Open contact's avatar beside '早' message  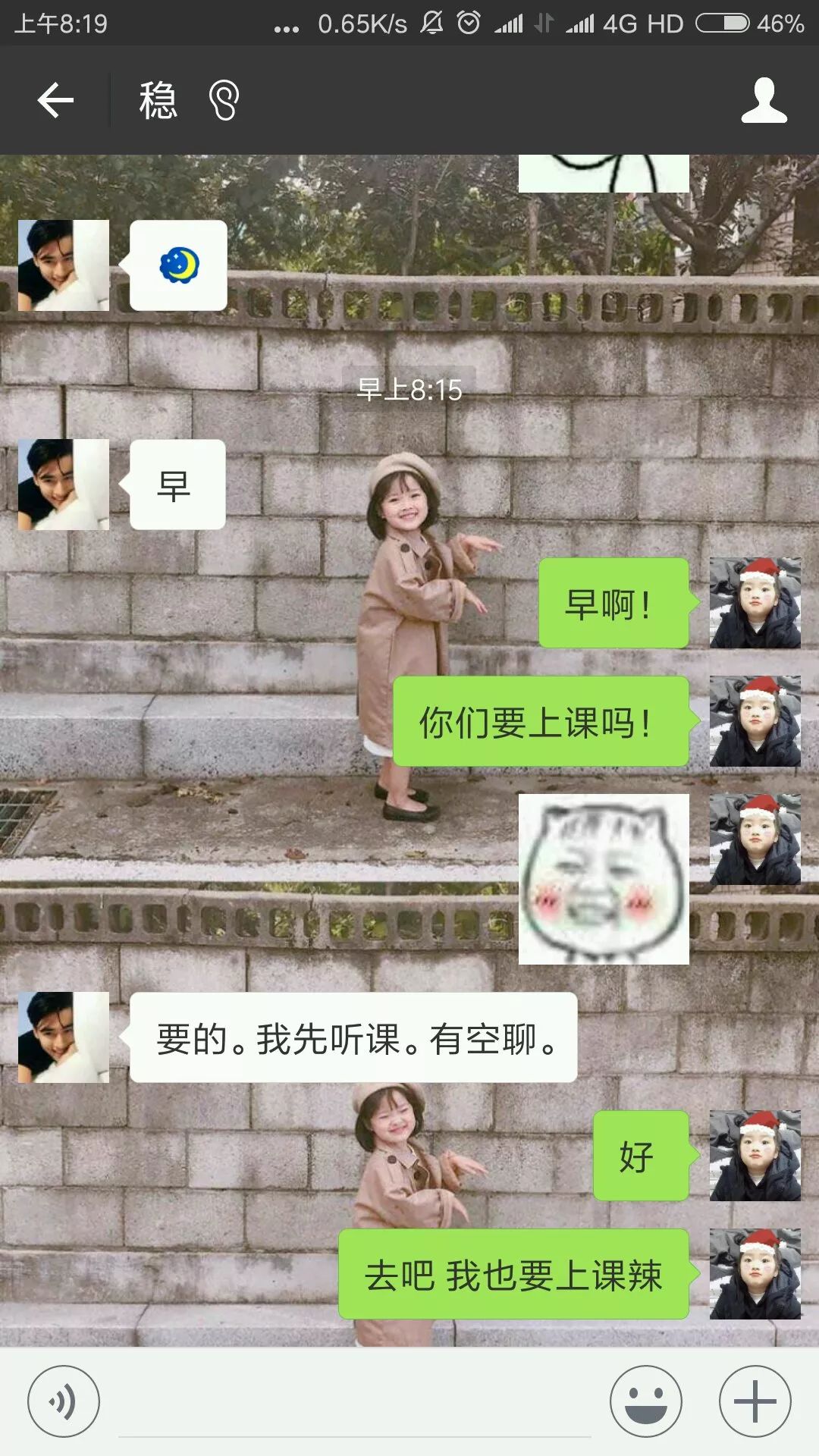tap(64, 485)
